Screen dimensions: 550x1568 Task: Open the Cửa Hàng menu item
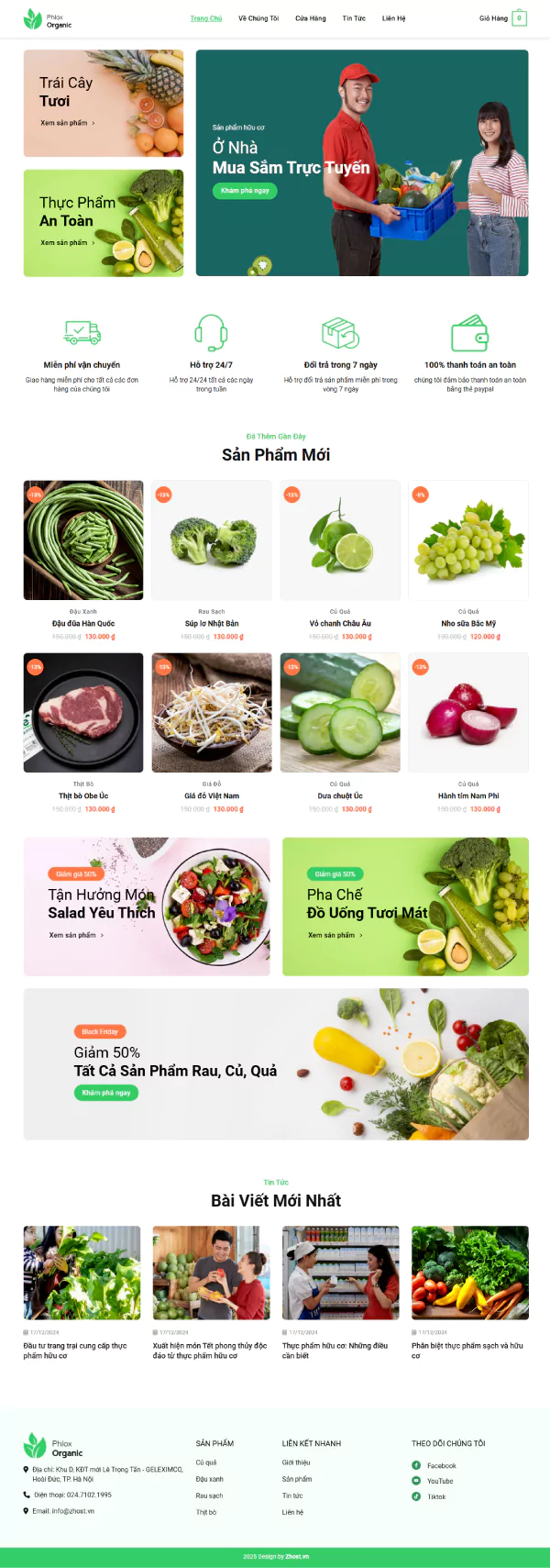point(310,18)
